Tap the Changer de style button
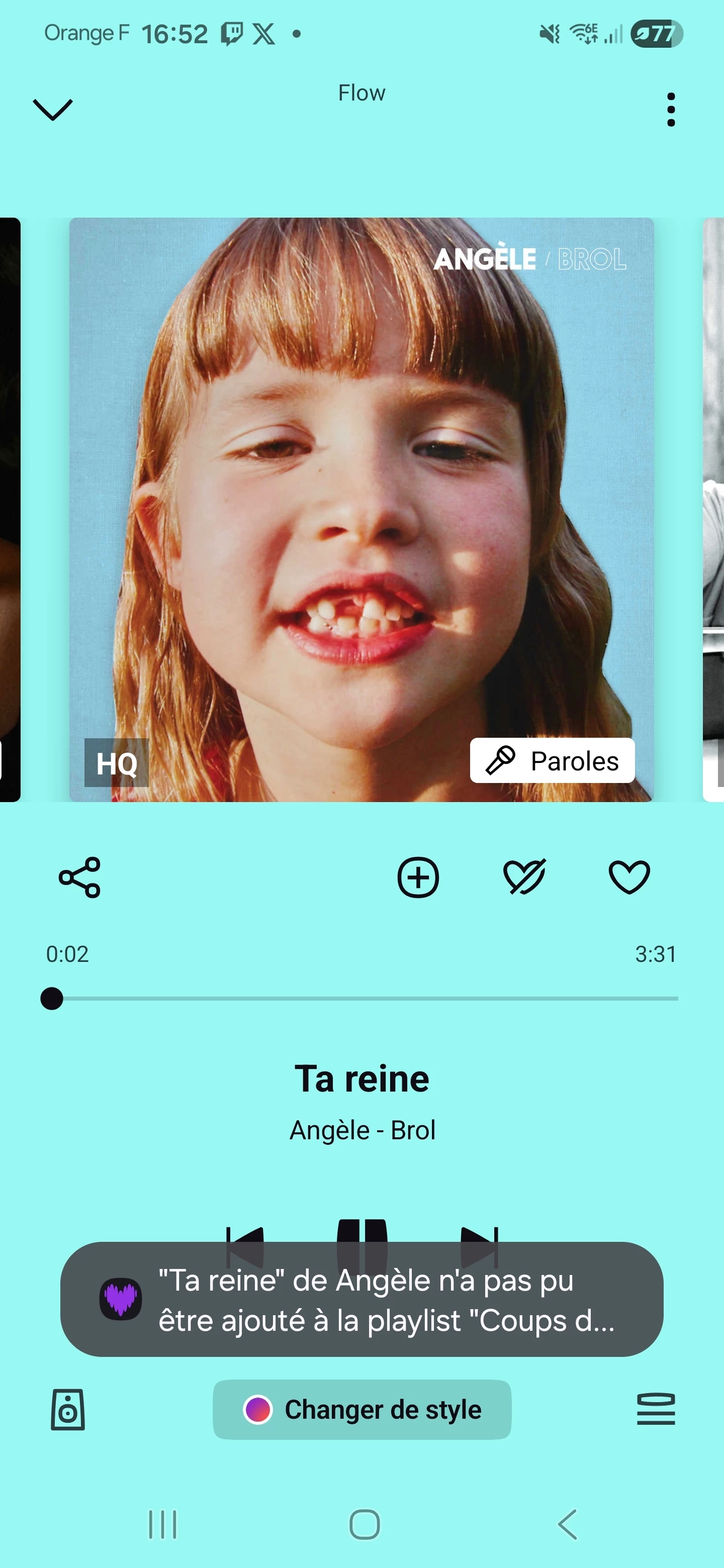Viewport: 724px width, 1568px height. coord(361,1409)
